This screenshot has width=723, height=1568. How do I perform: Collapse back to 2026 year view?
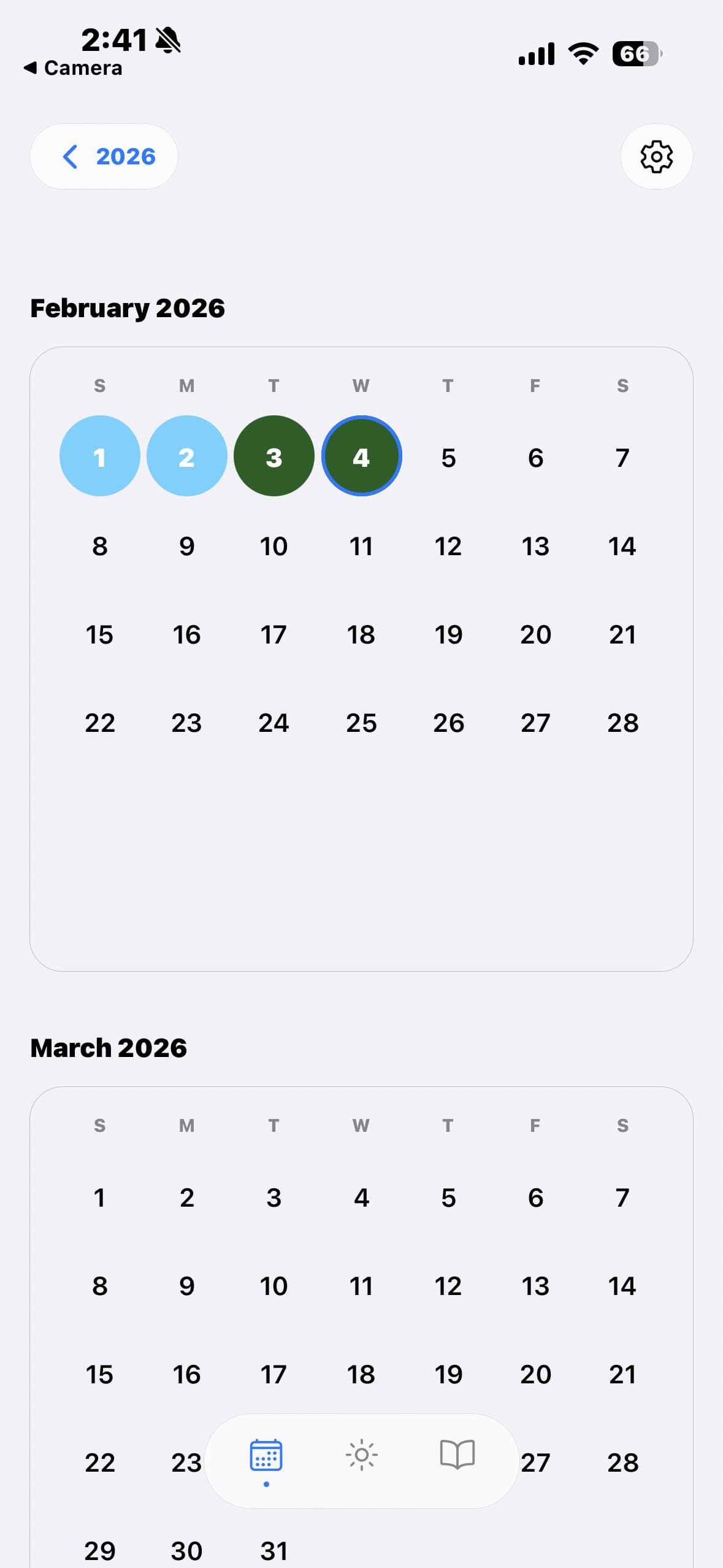pos(103,156)
